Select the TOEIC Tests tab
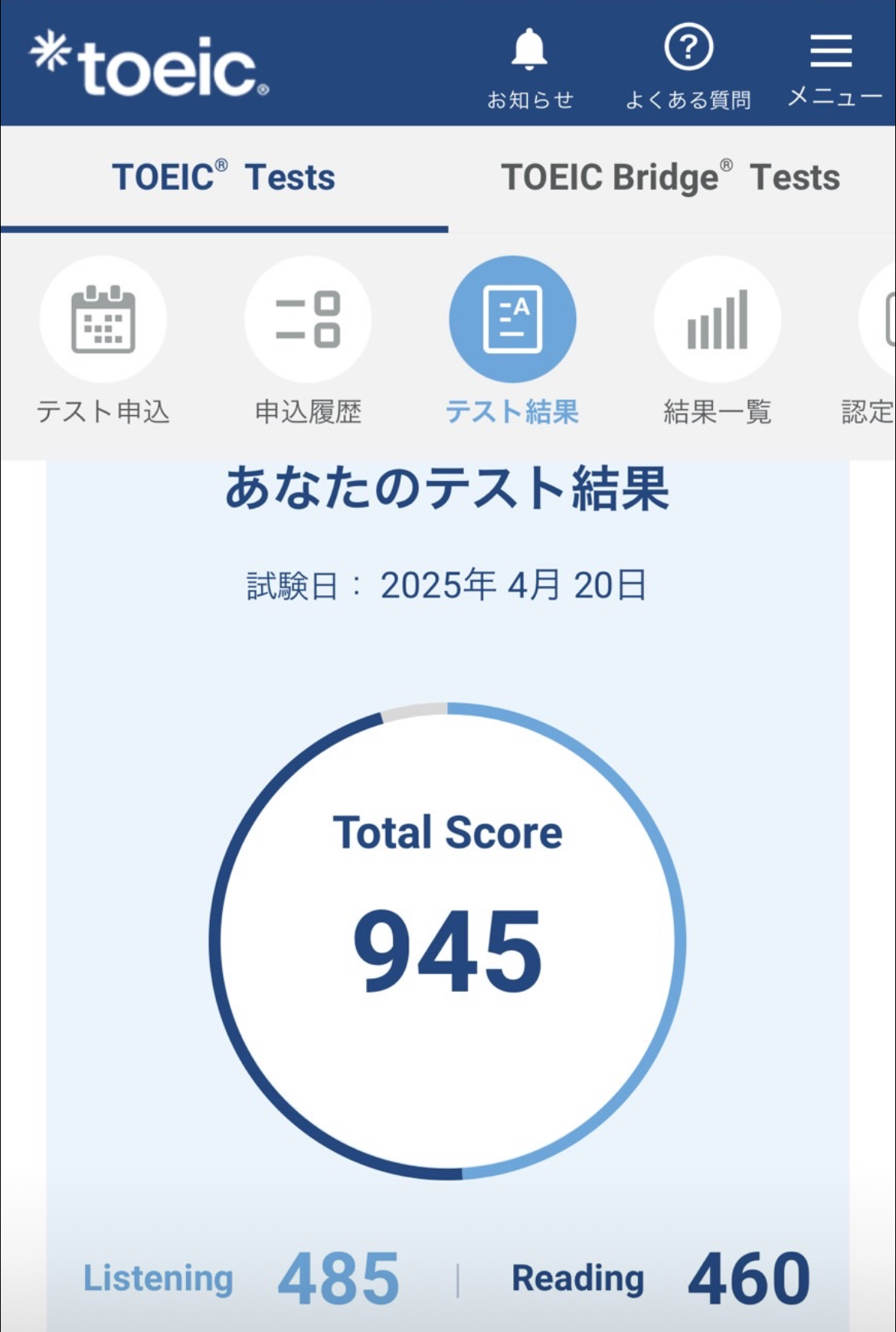896x1332 pixels. [224, 178]
